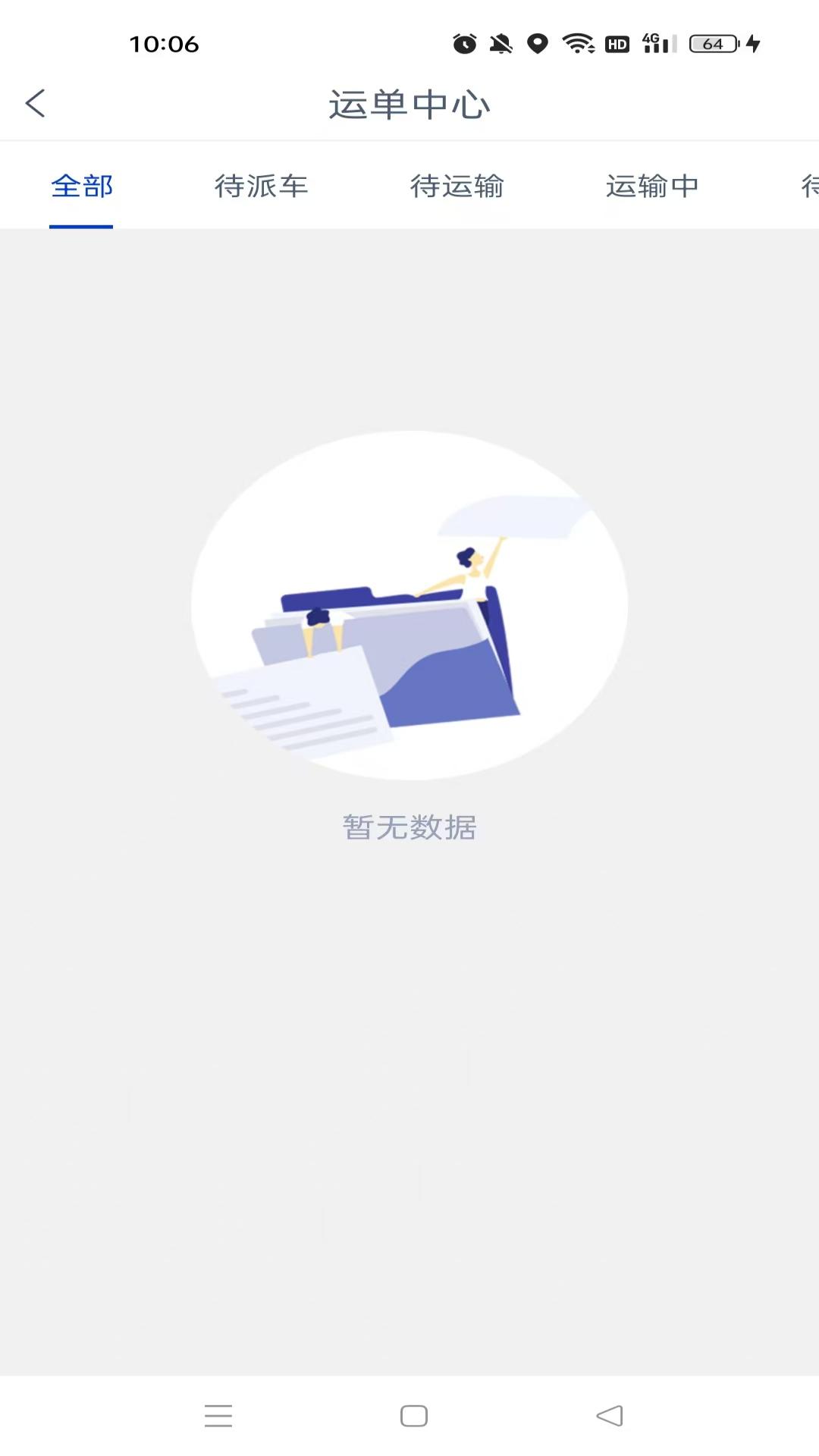Switch to the 待运输 tab
The image size is (819, 1456).
[457, 187]
